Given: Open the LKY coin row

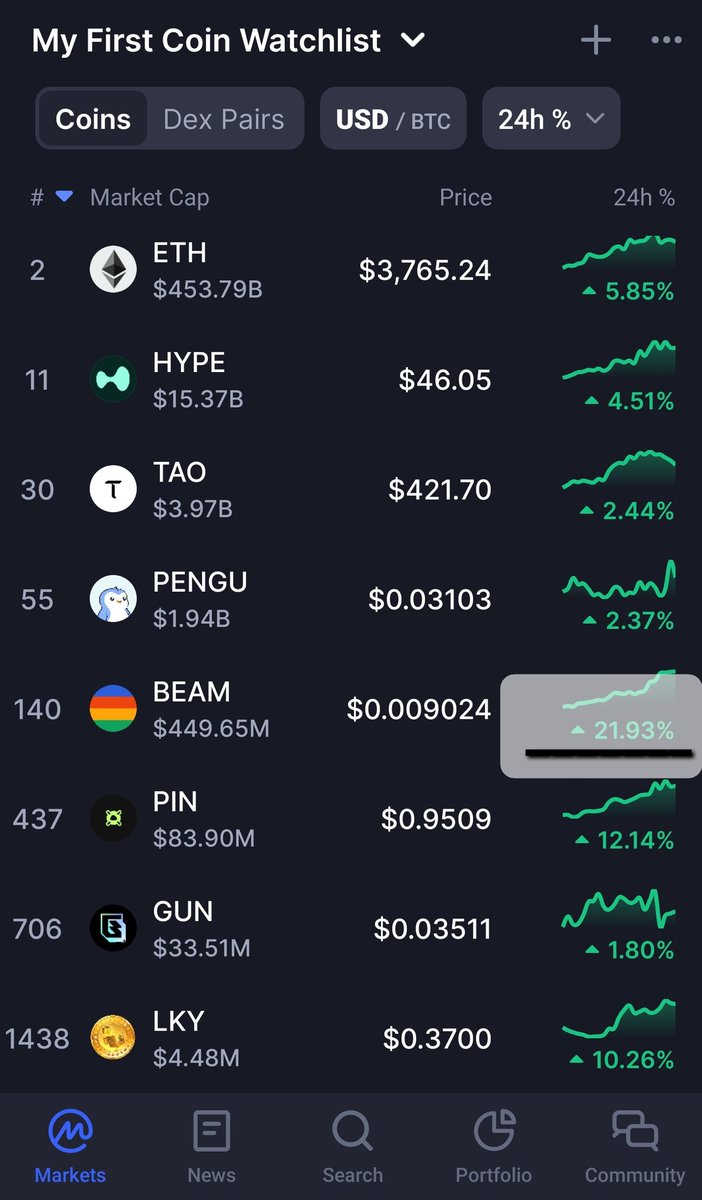Looking at the screenshot, I should pos(351,1040).
